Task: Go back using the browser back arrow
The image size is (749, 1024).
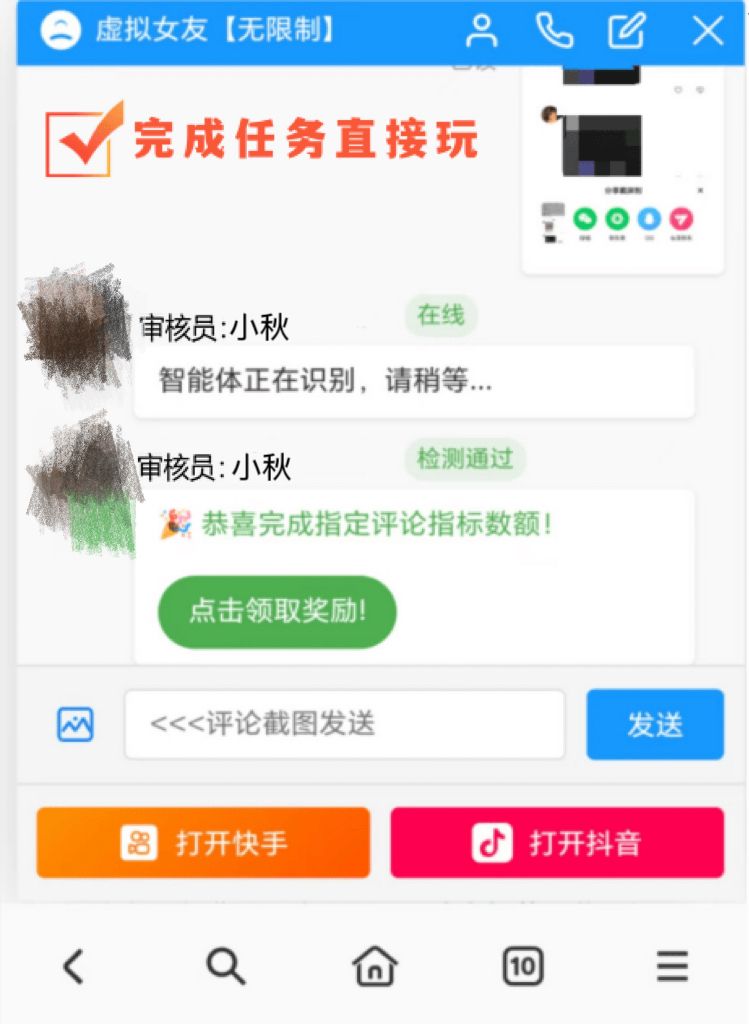Action: tap(73, 966)
